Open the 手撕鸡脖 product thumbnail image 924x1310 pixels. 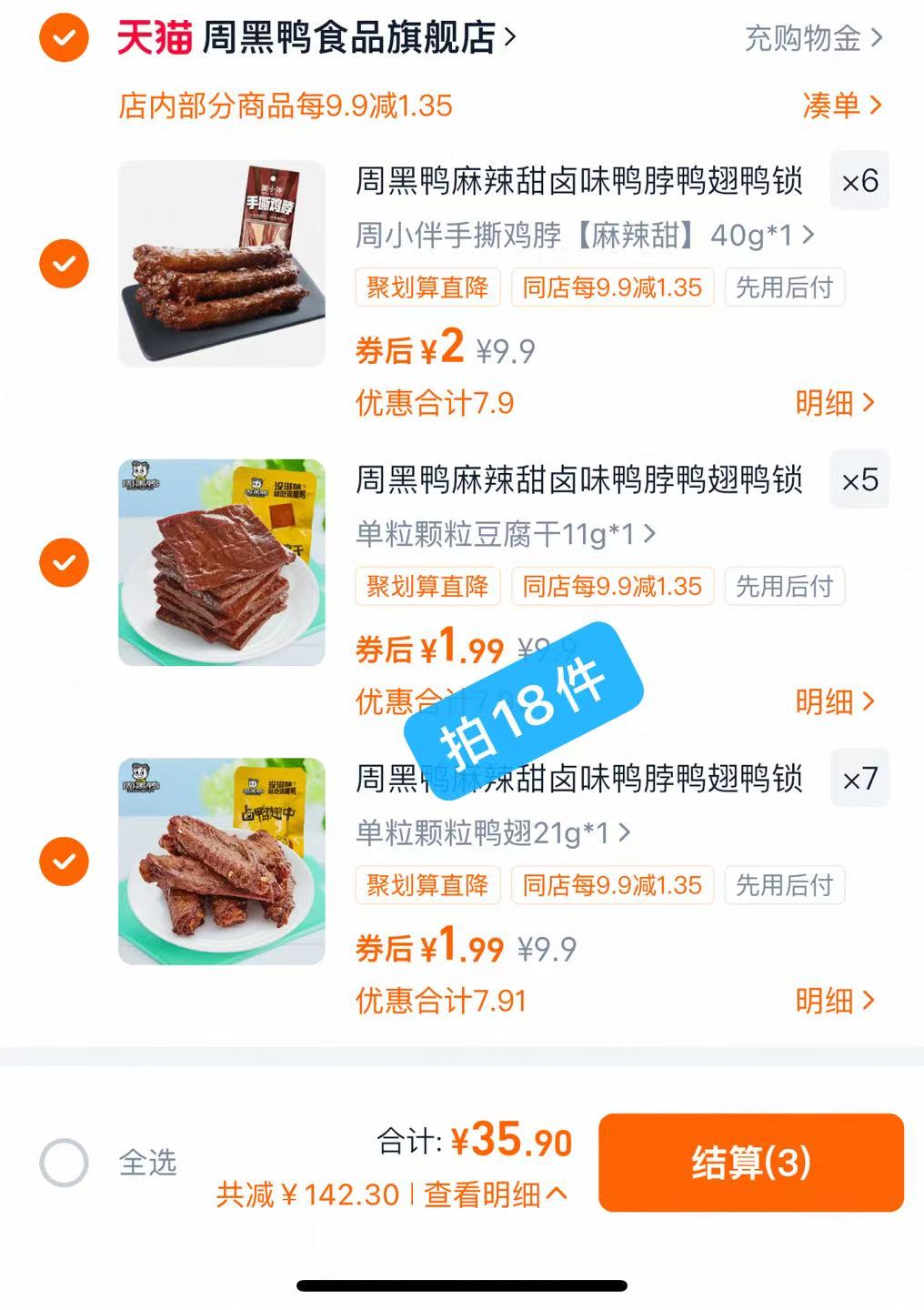pos(221,263)
